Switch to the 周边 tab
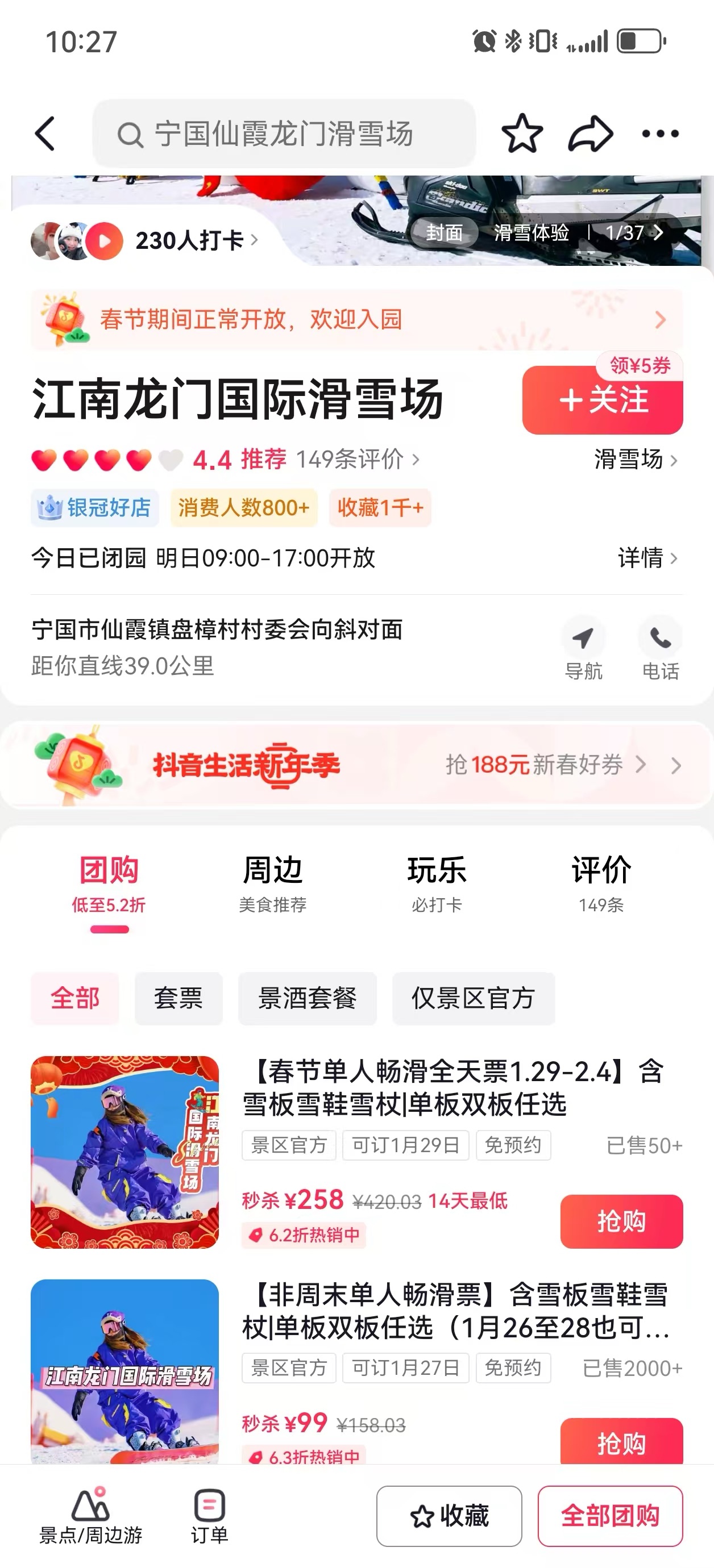 point(272,882)
